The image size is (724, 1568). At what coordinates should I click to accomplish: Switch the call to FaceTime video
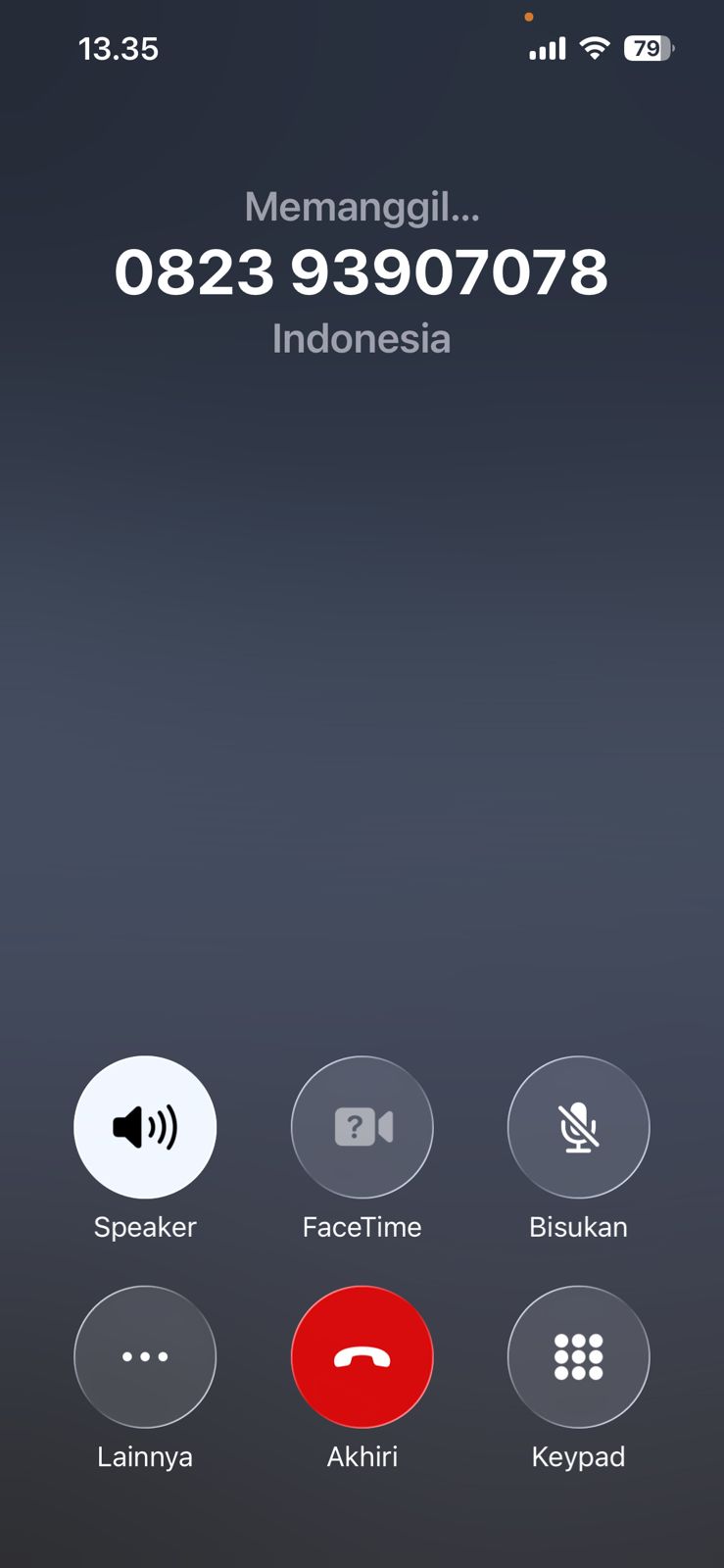click(x=362, y=1127)
